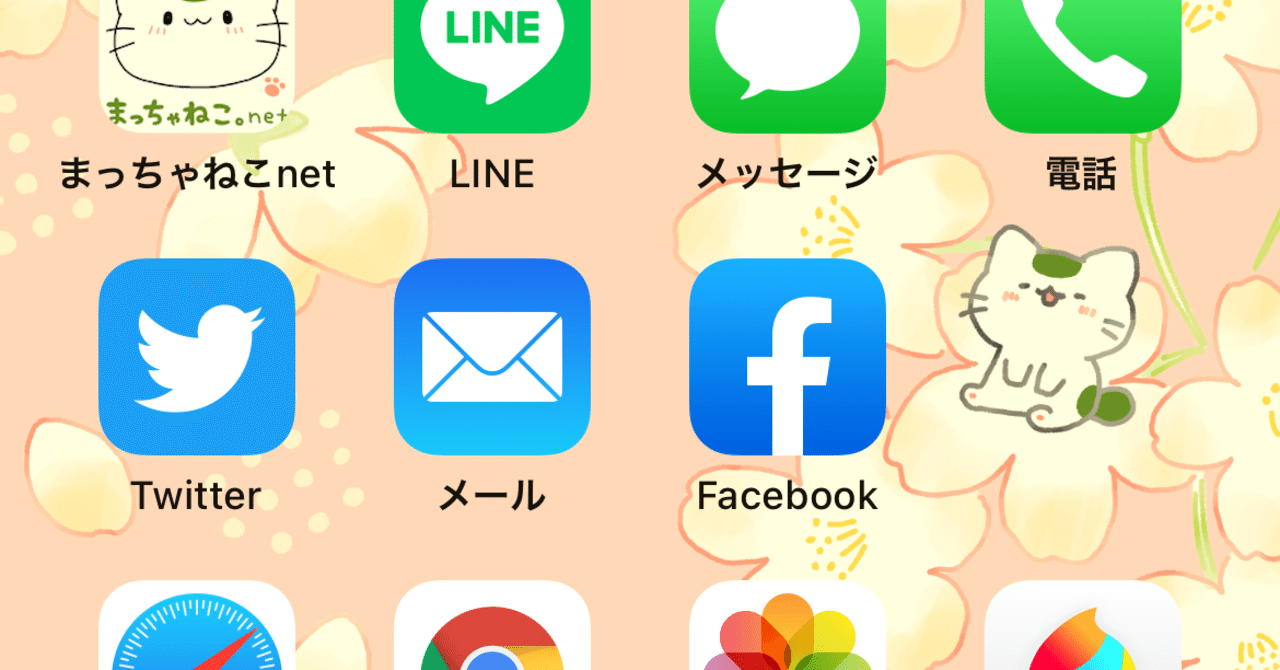Launch the Chrome browser
The image size is (1280, 670).
click(491, 628)
